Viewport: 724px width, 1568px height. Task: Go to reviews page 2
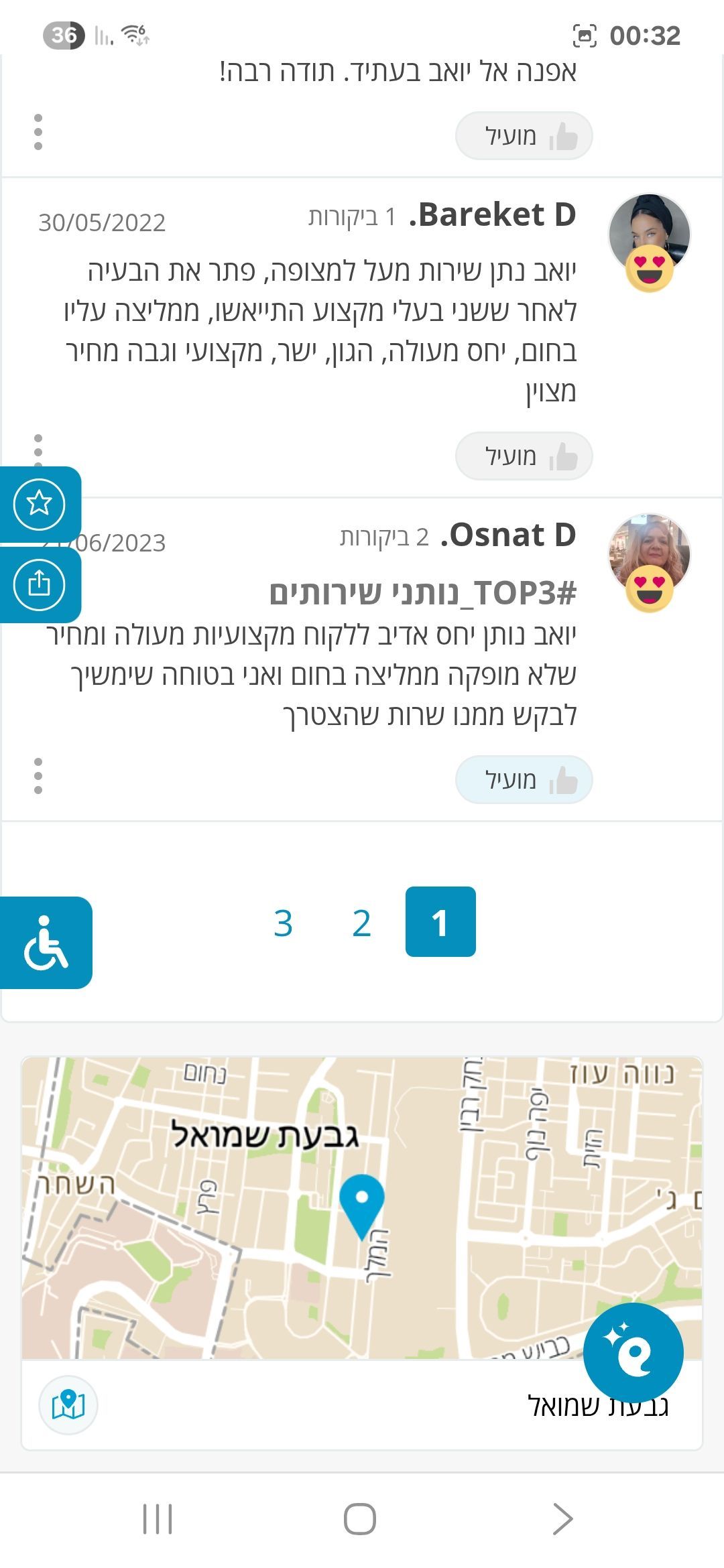361,923
